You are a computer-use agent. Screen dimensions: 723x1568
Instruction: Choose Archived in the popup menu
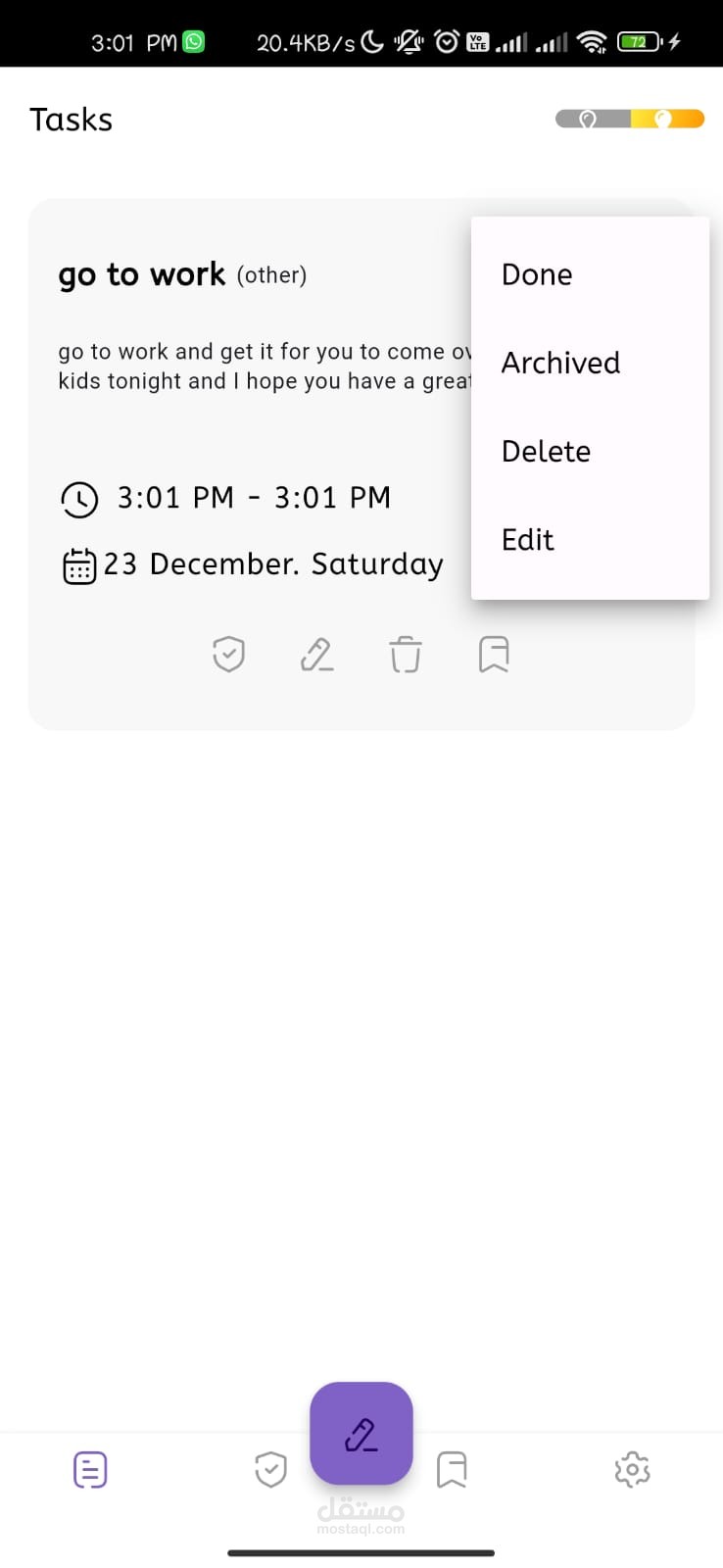[560, 363]
